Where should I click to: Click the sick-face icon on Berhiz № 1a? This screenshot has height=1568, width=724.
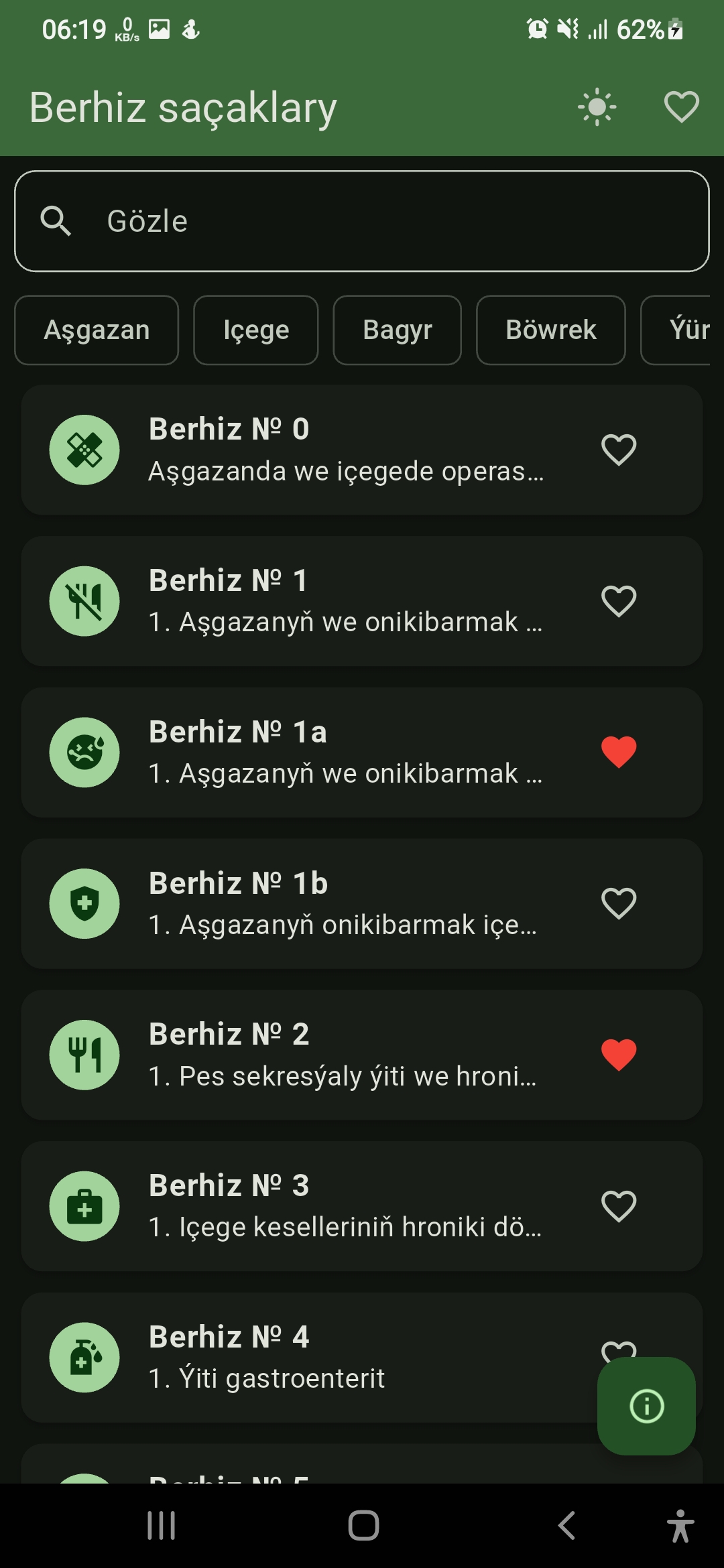(84, 752)
